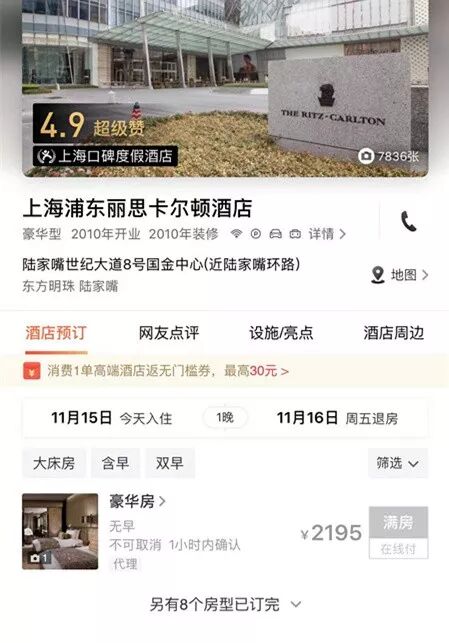This screenshot has height=643, width=449.
Task: Open hotel 详情 details link
Action: coord(327,234)
